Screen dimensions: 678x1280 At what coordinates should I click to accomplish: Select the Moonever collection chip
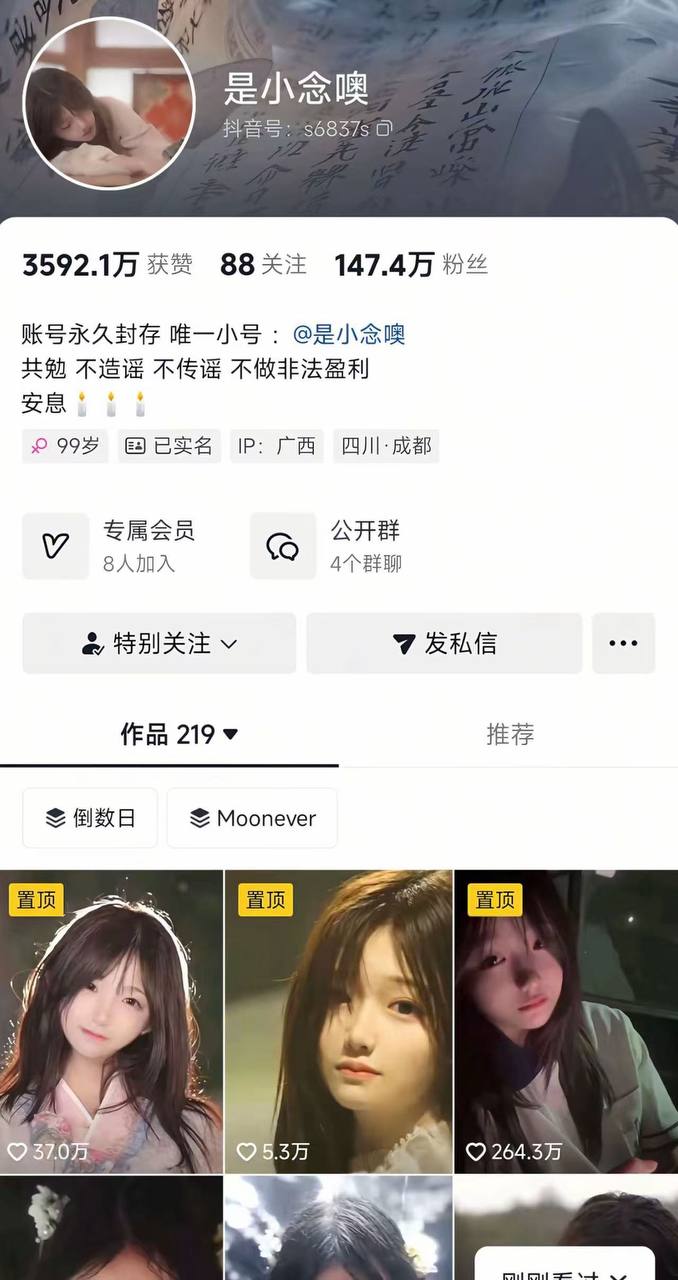click(x=252, y=818)
